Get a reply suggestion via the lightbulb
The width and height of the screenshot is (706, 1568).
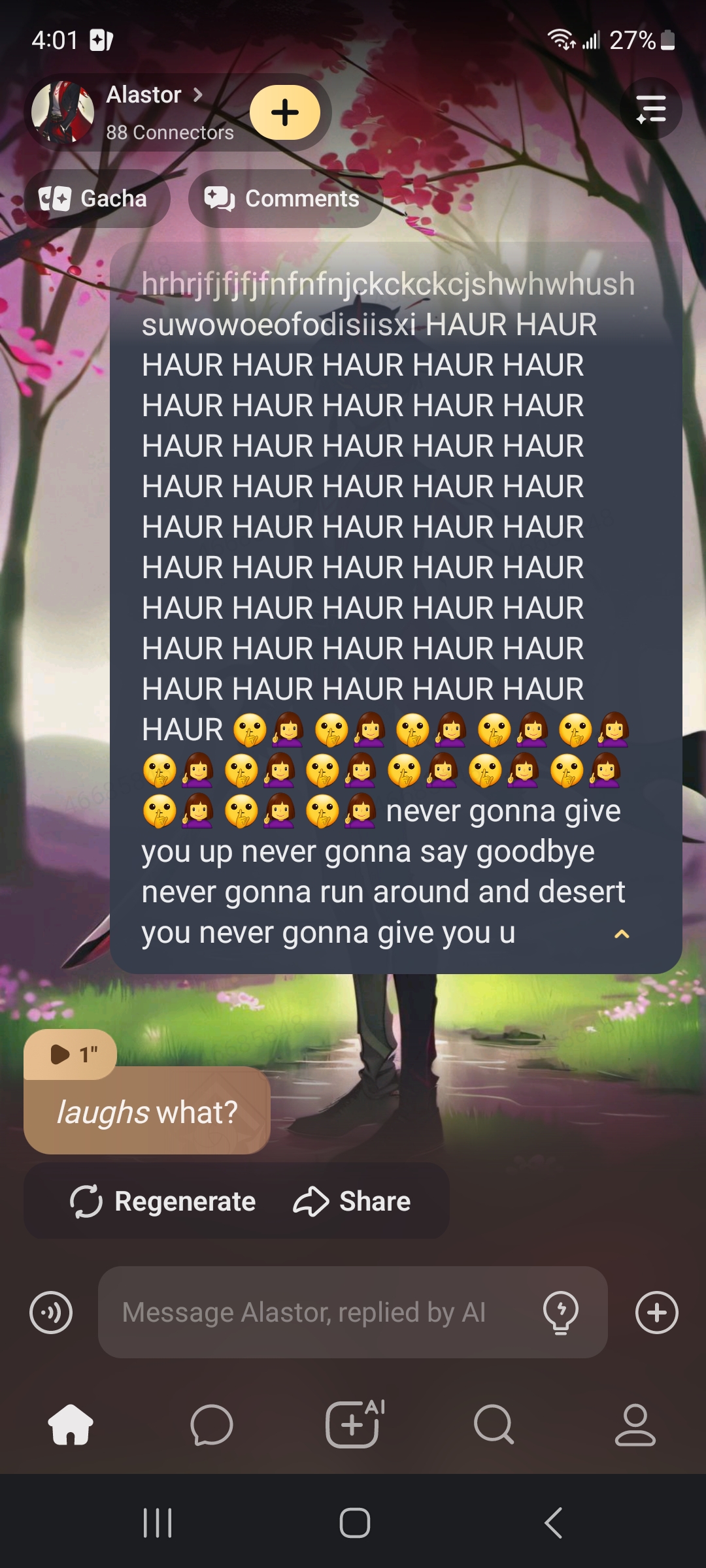point(560,1312)
